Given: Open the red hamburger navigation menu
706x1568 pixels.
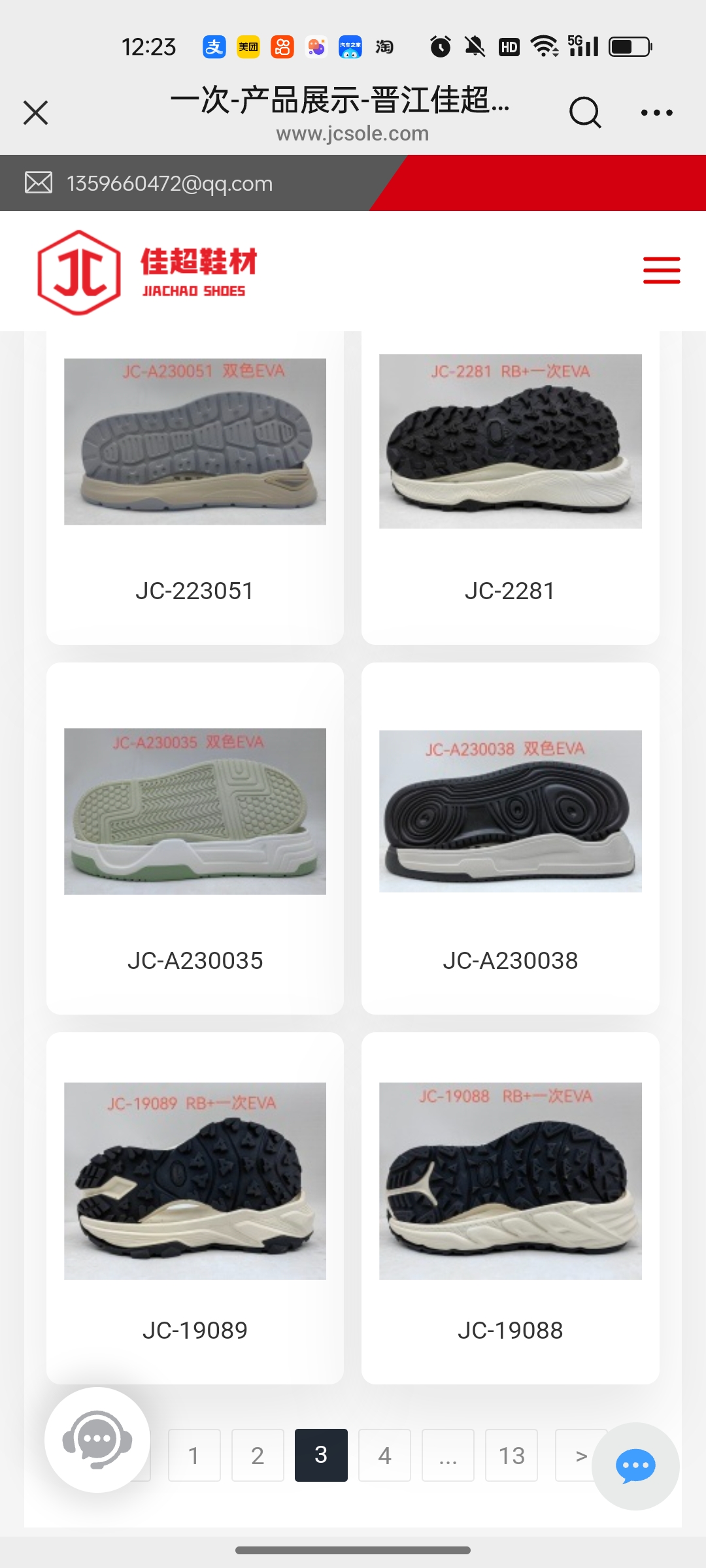Looking at the screenshot, I should tap(661, 270).
